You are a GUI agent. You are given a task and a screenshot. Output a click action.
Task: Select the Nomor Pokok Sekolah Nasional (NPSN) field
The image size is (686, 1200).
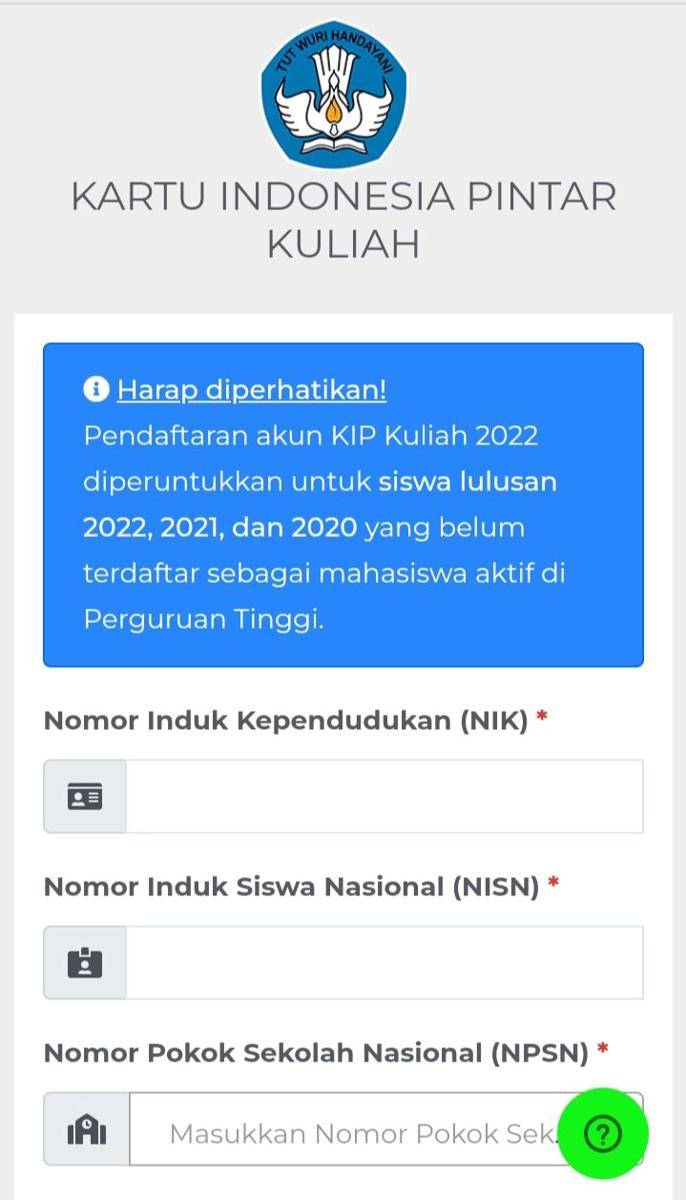[x=384, y=1129]
